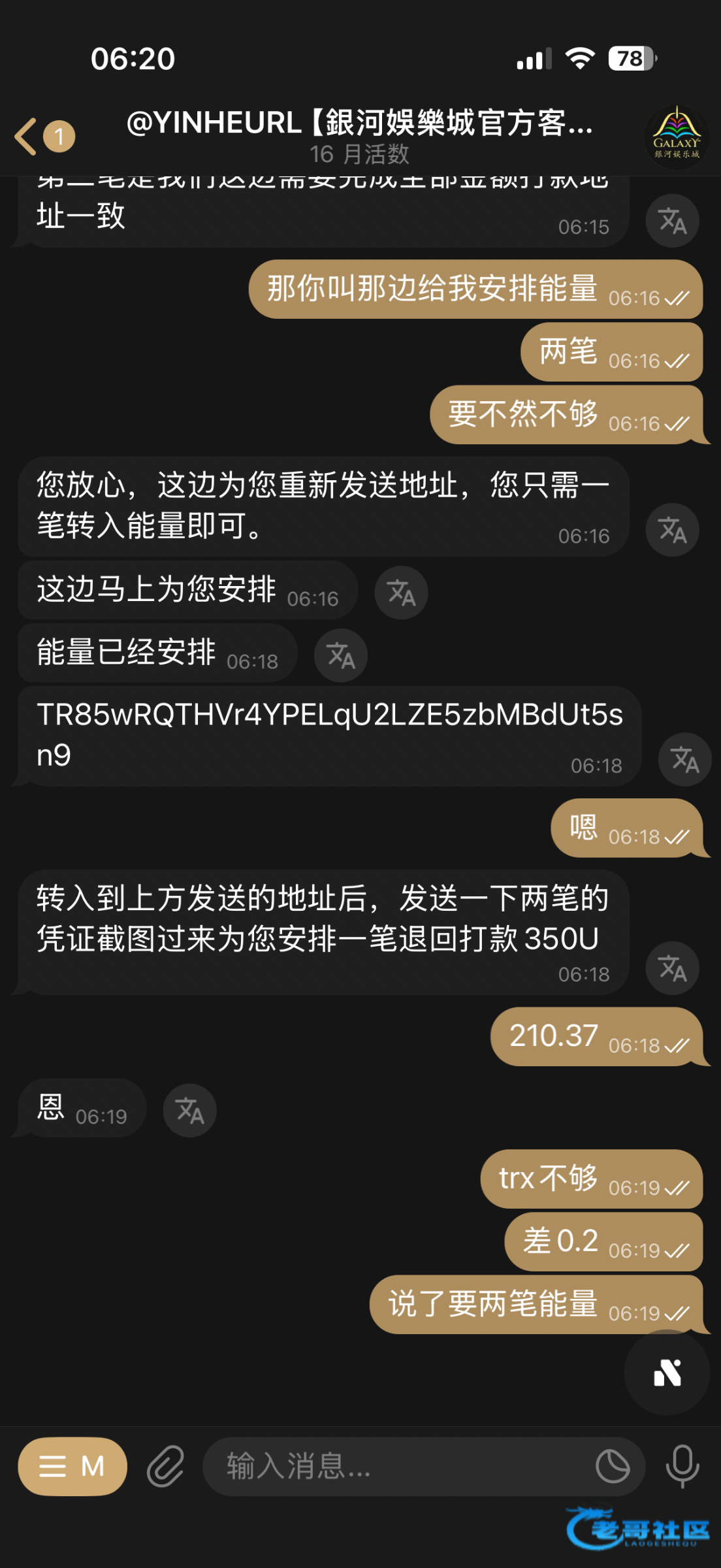721x1568 pixels.
Task: Open the bot menu button
Action: tap(72, 1467)
